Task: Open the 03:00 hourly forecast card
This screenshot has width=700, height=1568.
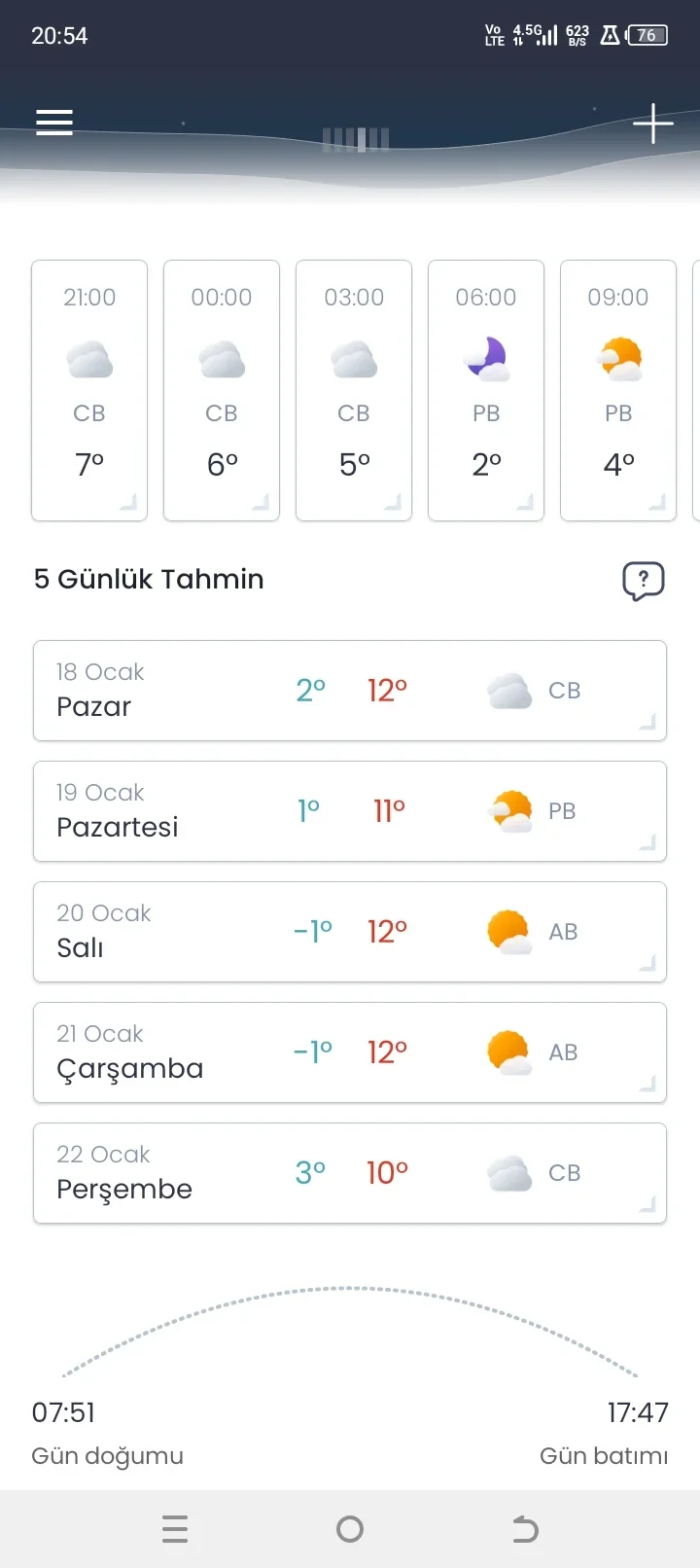Action: 353,389
